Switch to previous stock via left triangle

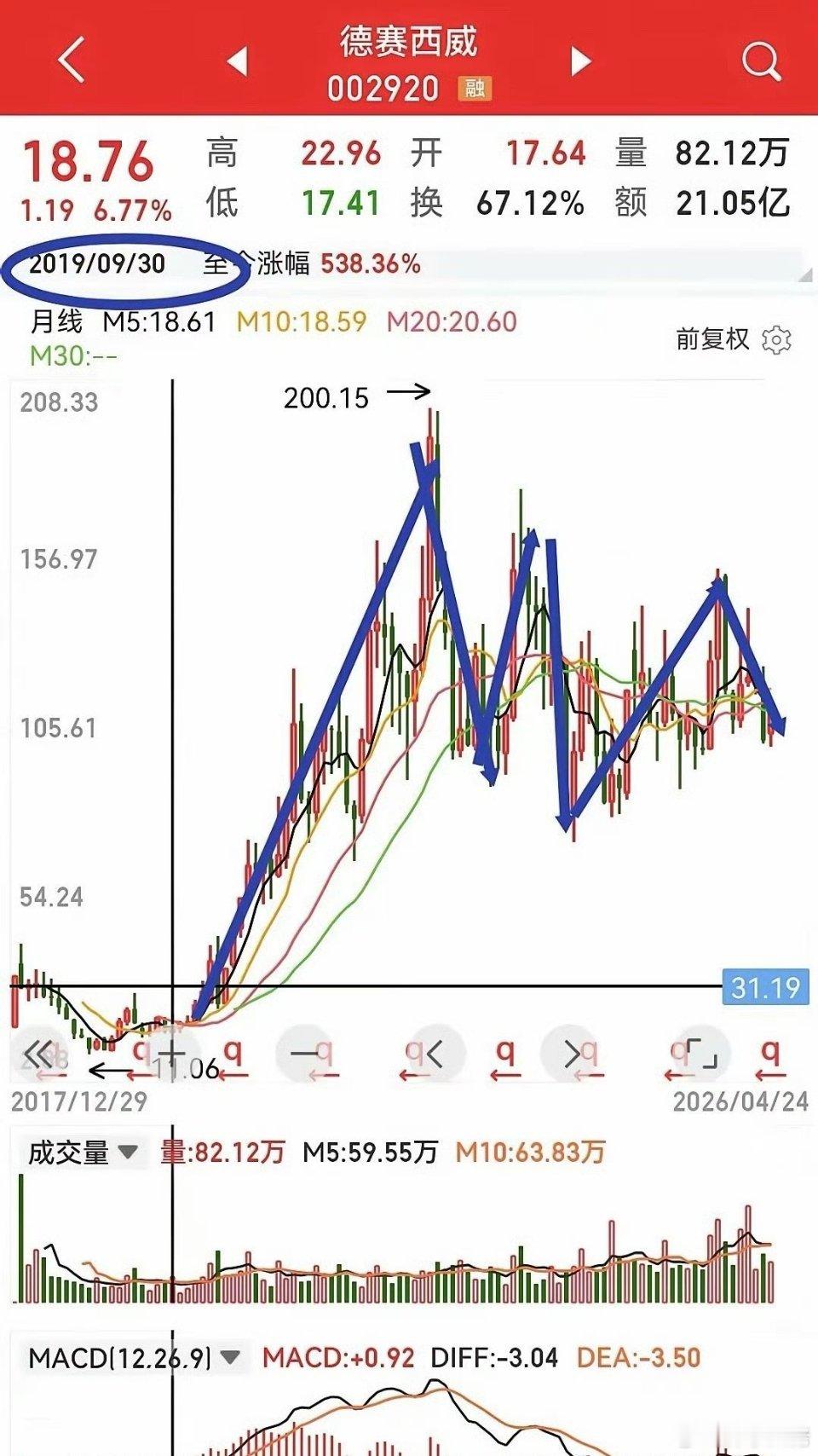239,61
